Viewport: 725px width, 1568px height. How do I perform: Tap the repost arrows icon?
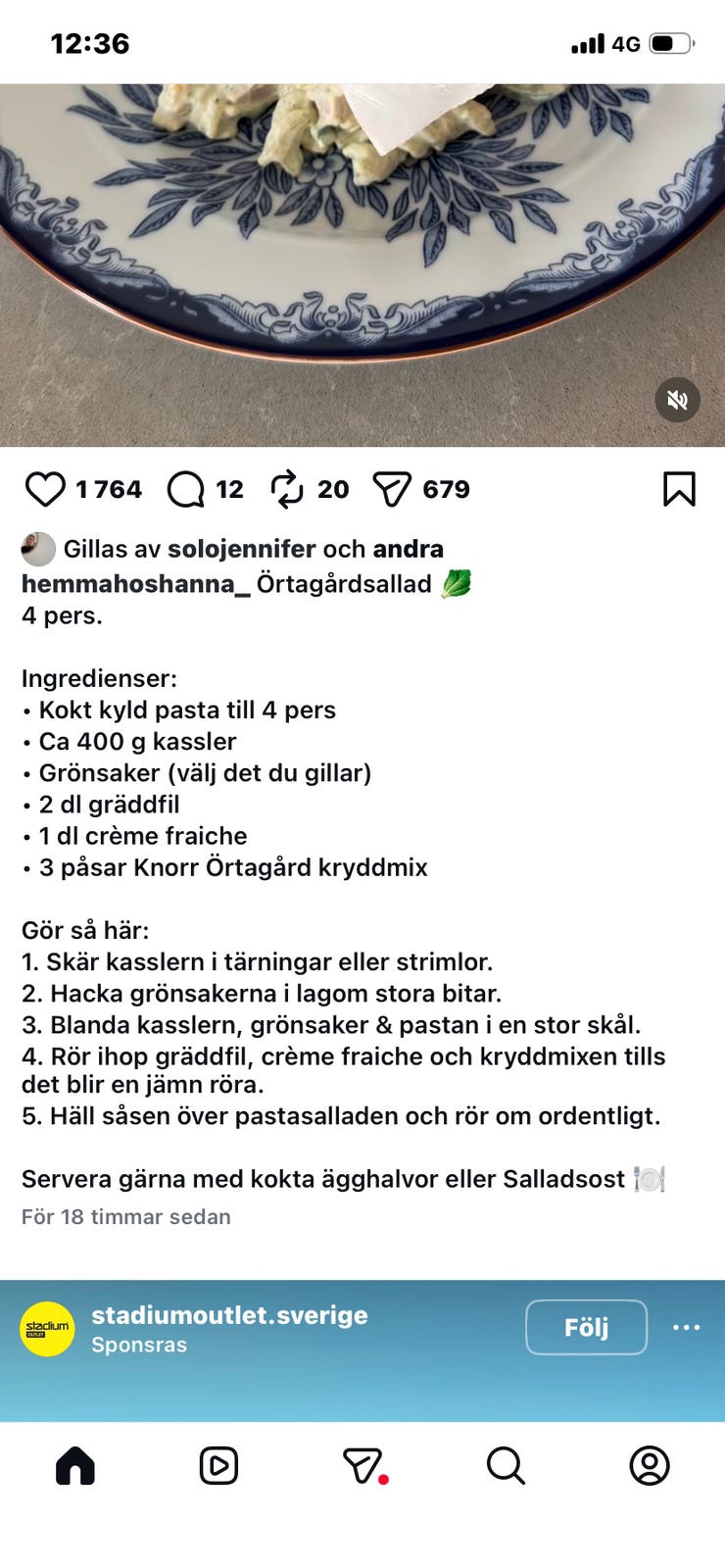point(287,488)
